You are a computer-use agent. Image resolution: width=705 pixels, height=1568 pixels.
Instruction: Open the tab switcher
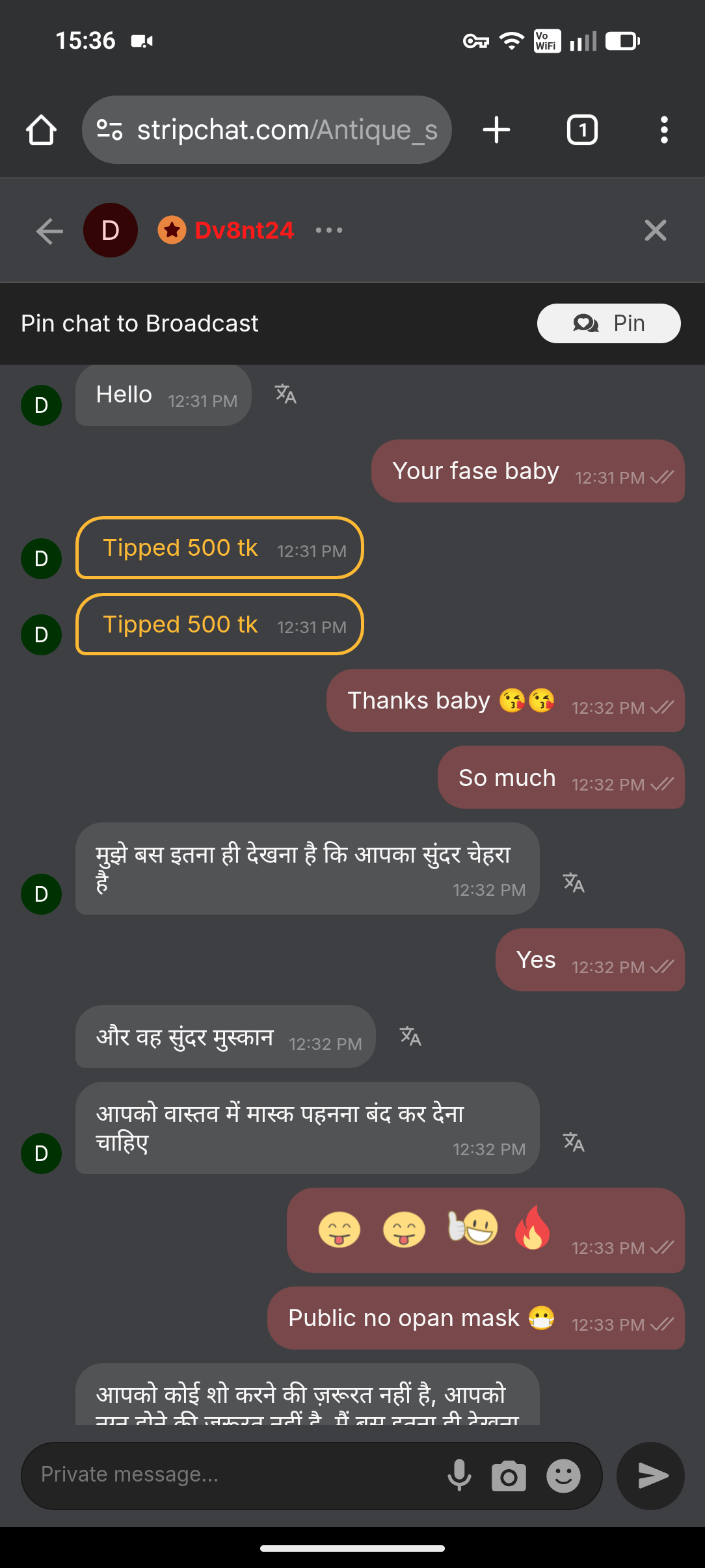tap(582, 130)
